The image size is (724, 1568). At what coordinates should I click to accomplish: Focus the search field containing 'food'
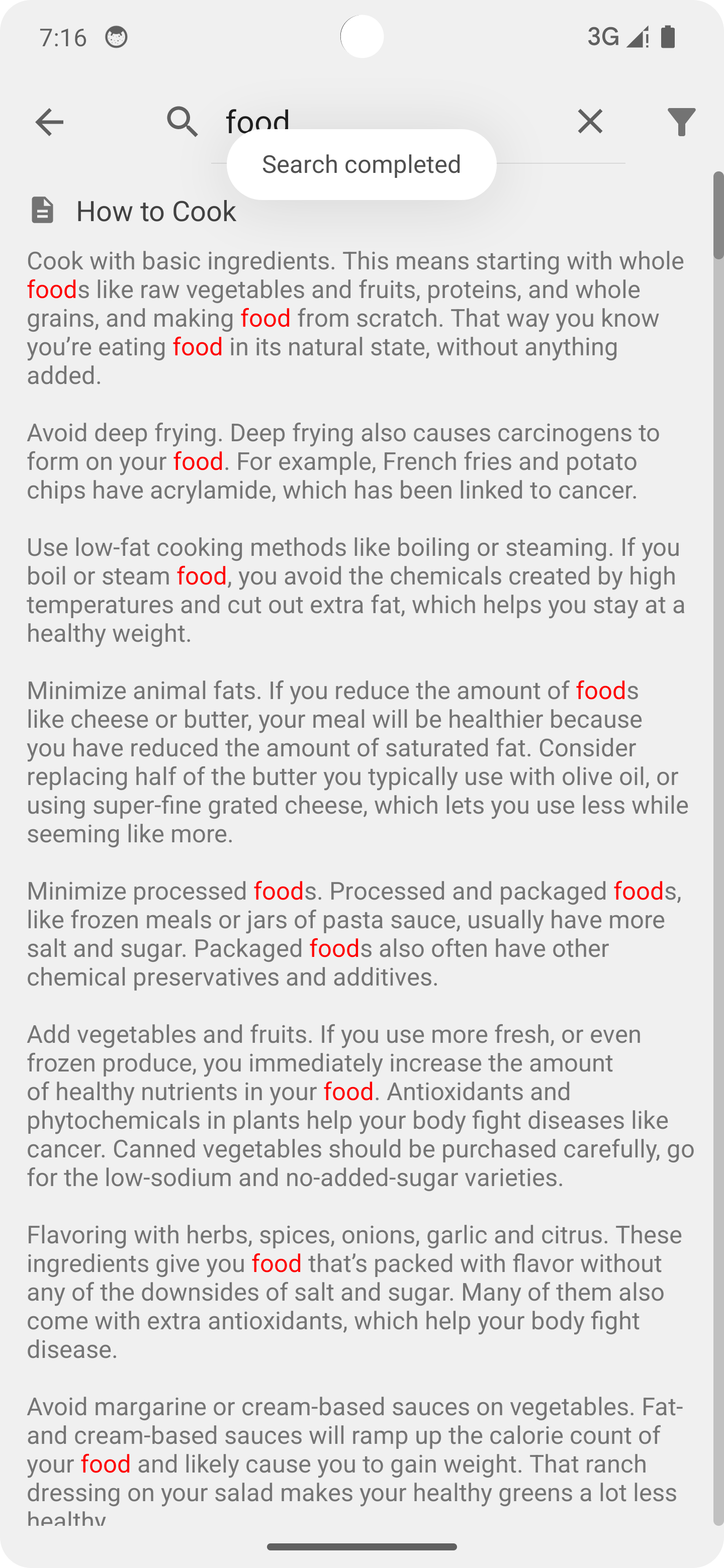(390, 121)
